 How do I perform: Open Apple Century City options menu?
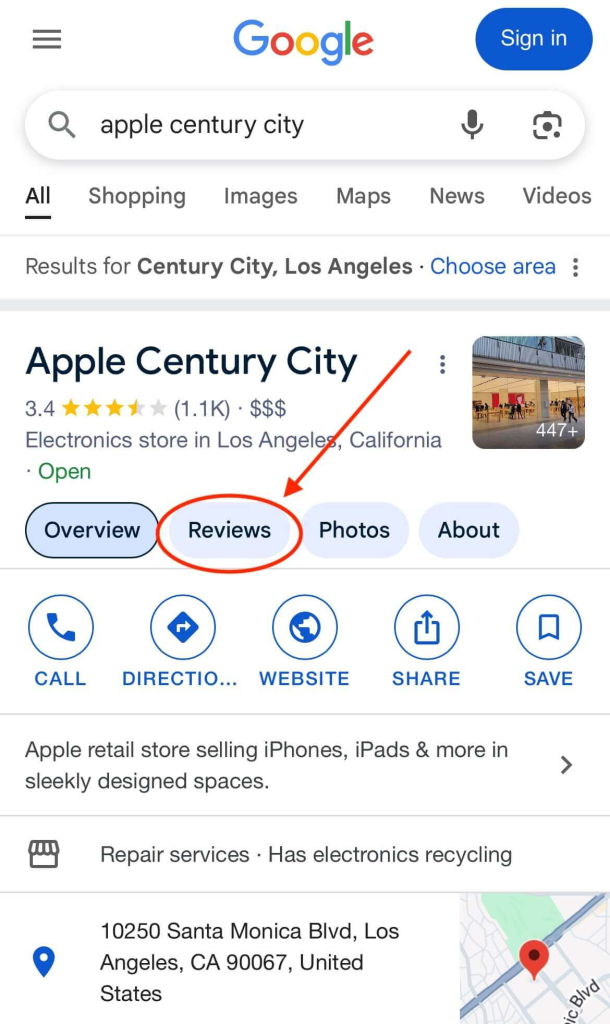pos(442,364)
